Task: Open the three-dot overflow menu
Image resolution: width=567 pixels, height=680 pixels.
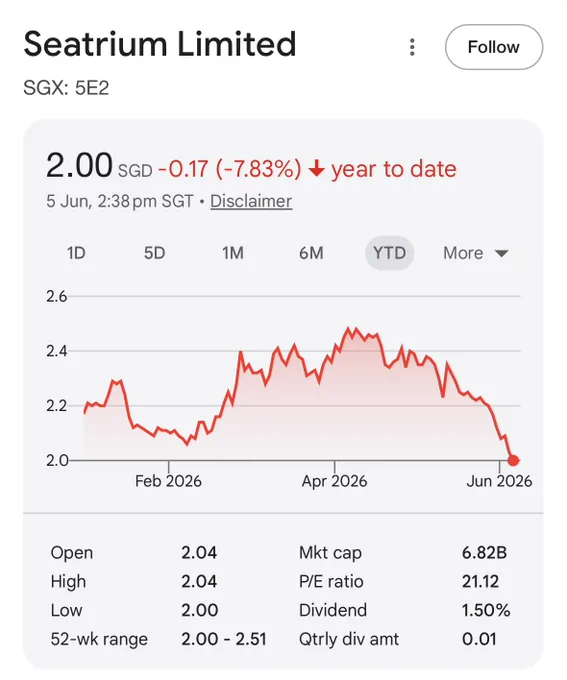Action: click(412, 47)
